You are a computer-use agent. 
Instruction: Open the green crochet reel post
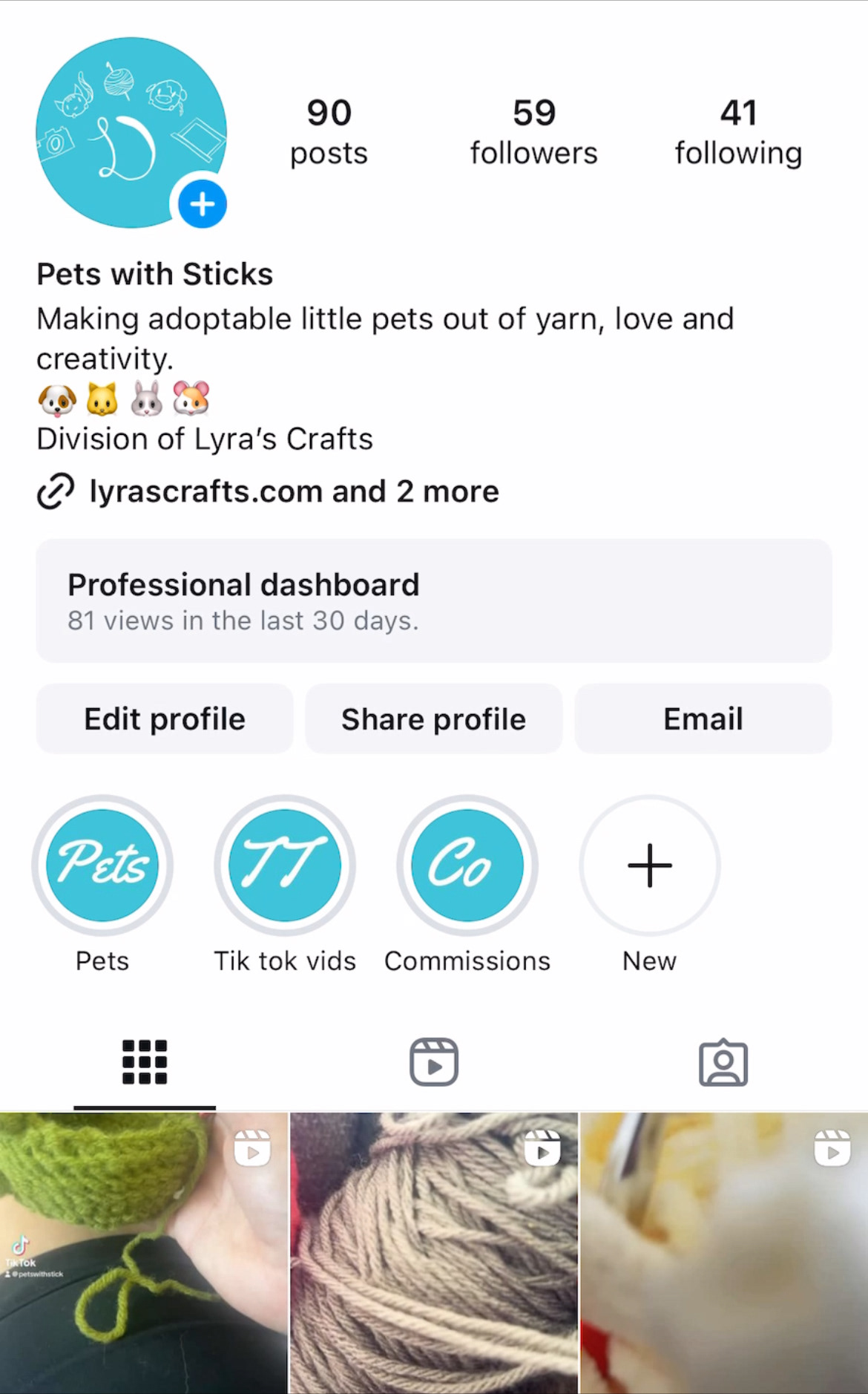point(143,1253)
